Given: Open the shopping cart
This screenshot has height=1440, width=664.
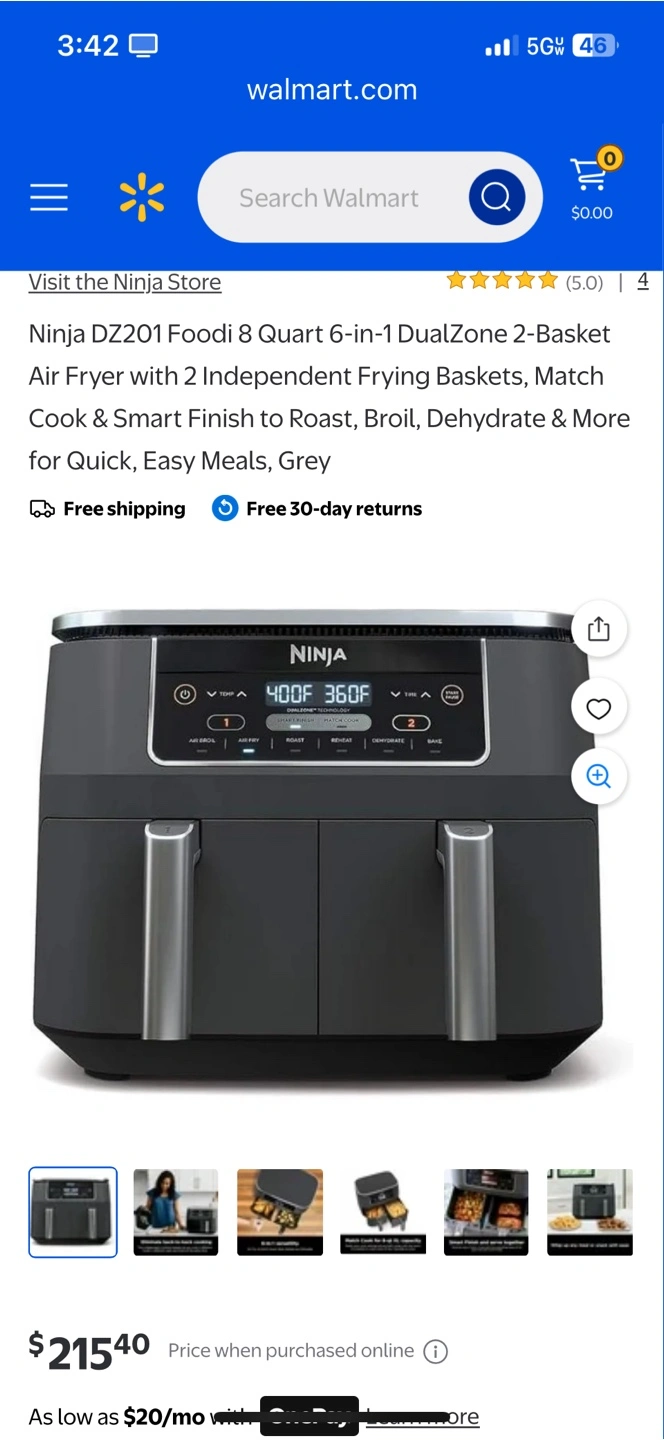Looking at the screenshot, I should (592, 187).
